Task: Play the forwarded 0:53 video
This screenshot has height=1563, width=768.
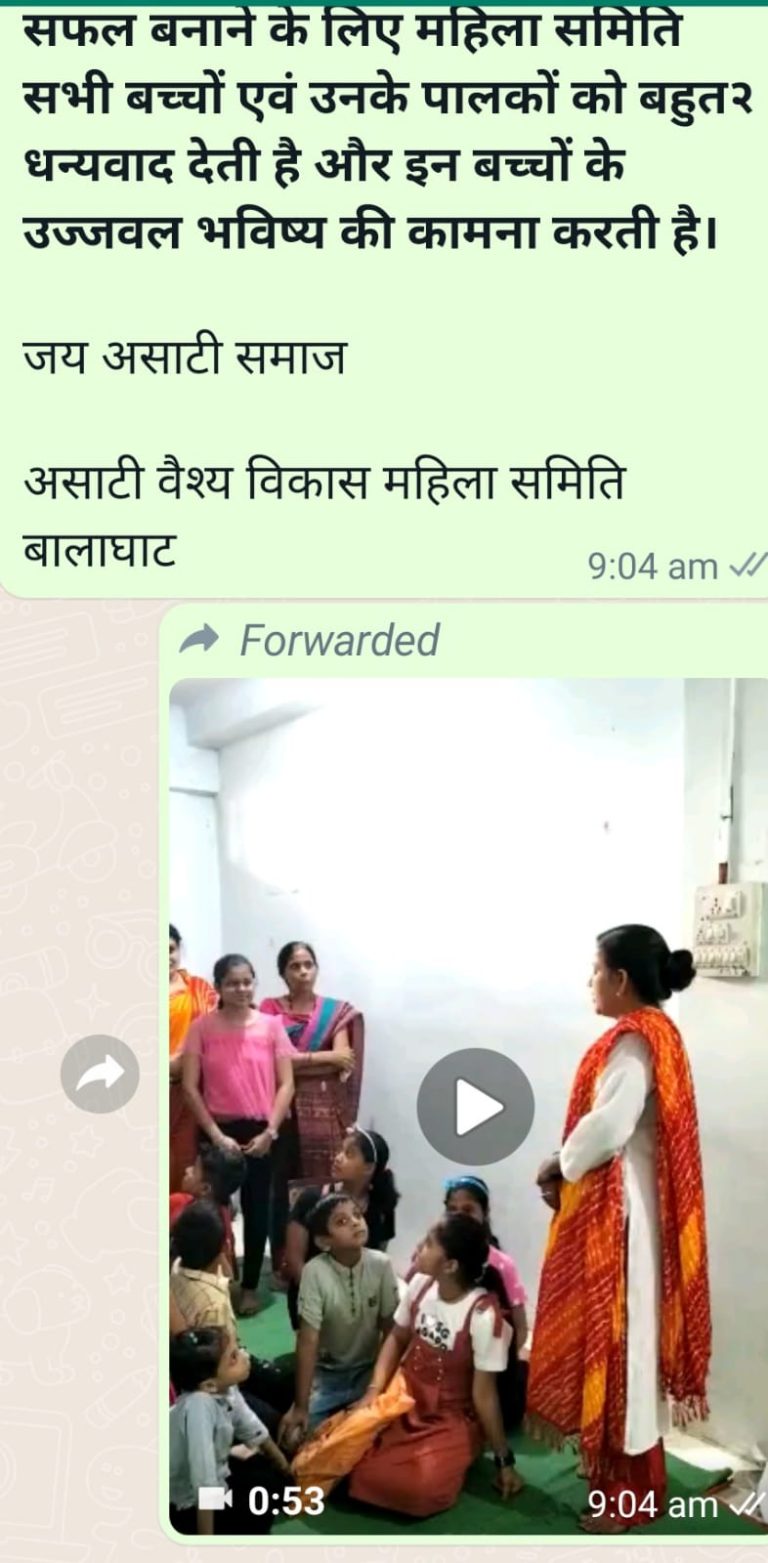Action: pos(475,1106)
